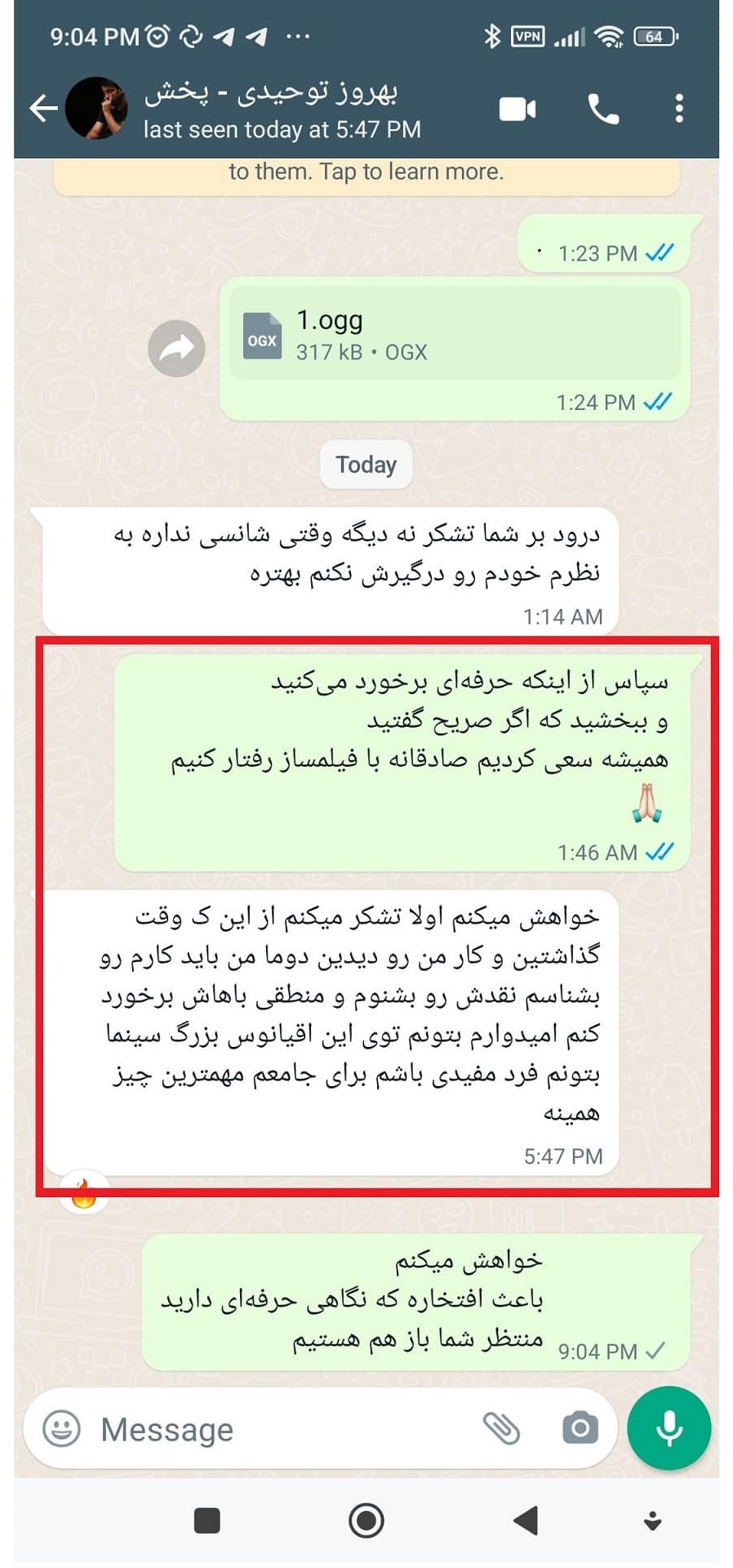Tap the encryption notice to learn more

(366, 172)
